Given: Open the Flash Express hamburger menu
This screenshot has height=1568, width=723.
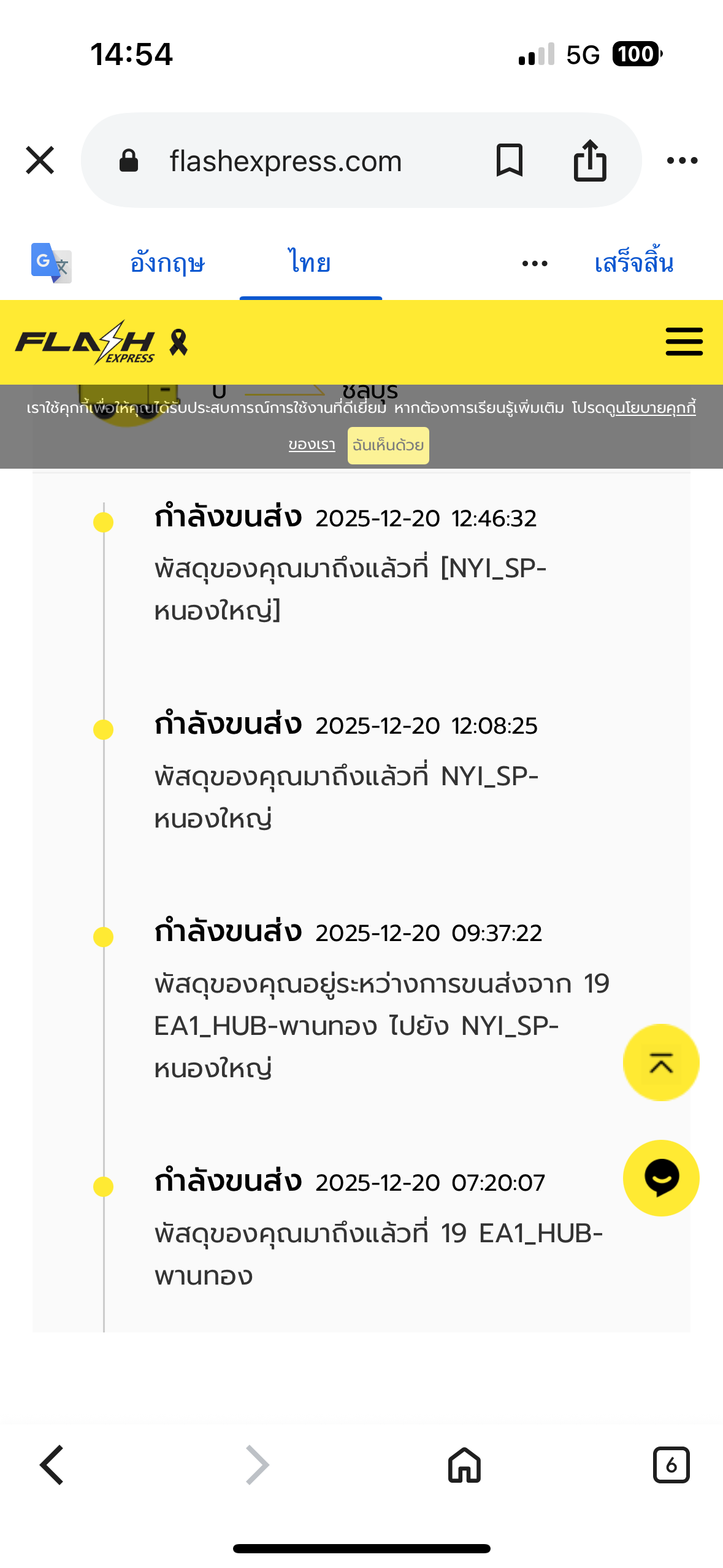Looking at the screenshot, I should (684, 342).
